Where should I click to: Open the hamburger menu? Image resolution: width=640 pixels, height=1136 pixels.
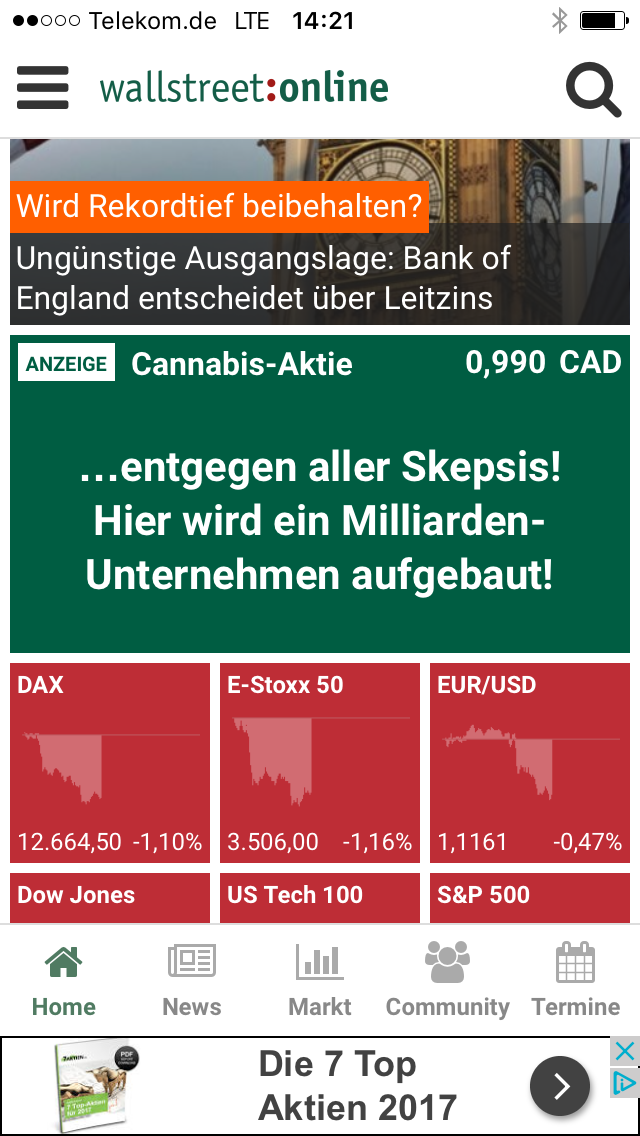(x=43, y=88)
